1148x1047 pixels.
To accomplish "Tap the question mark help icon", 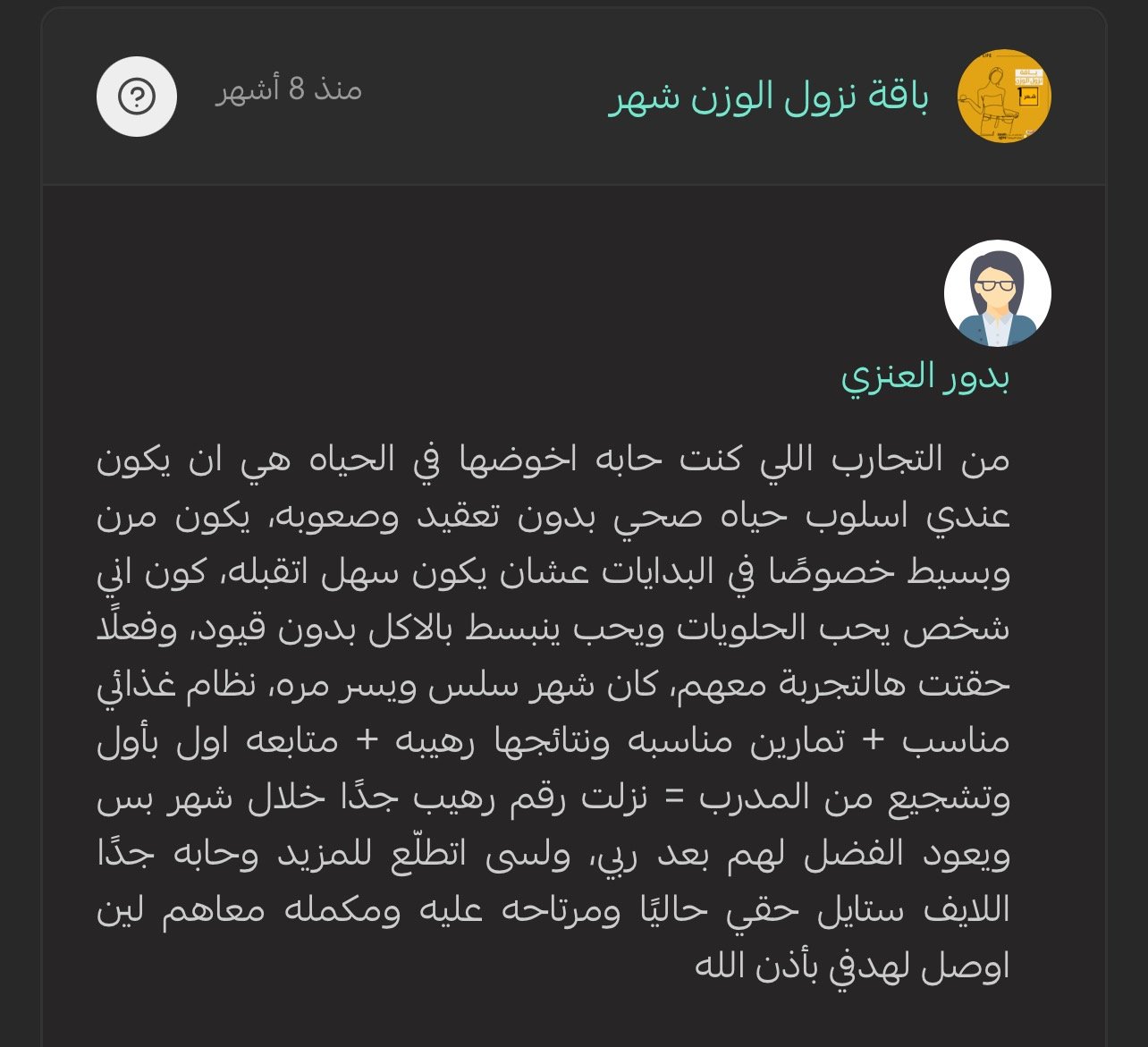I will click(x=137, y=97).
